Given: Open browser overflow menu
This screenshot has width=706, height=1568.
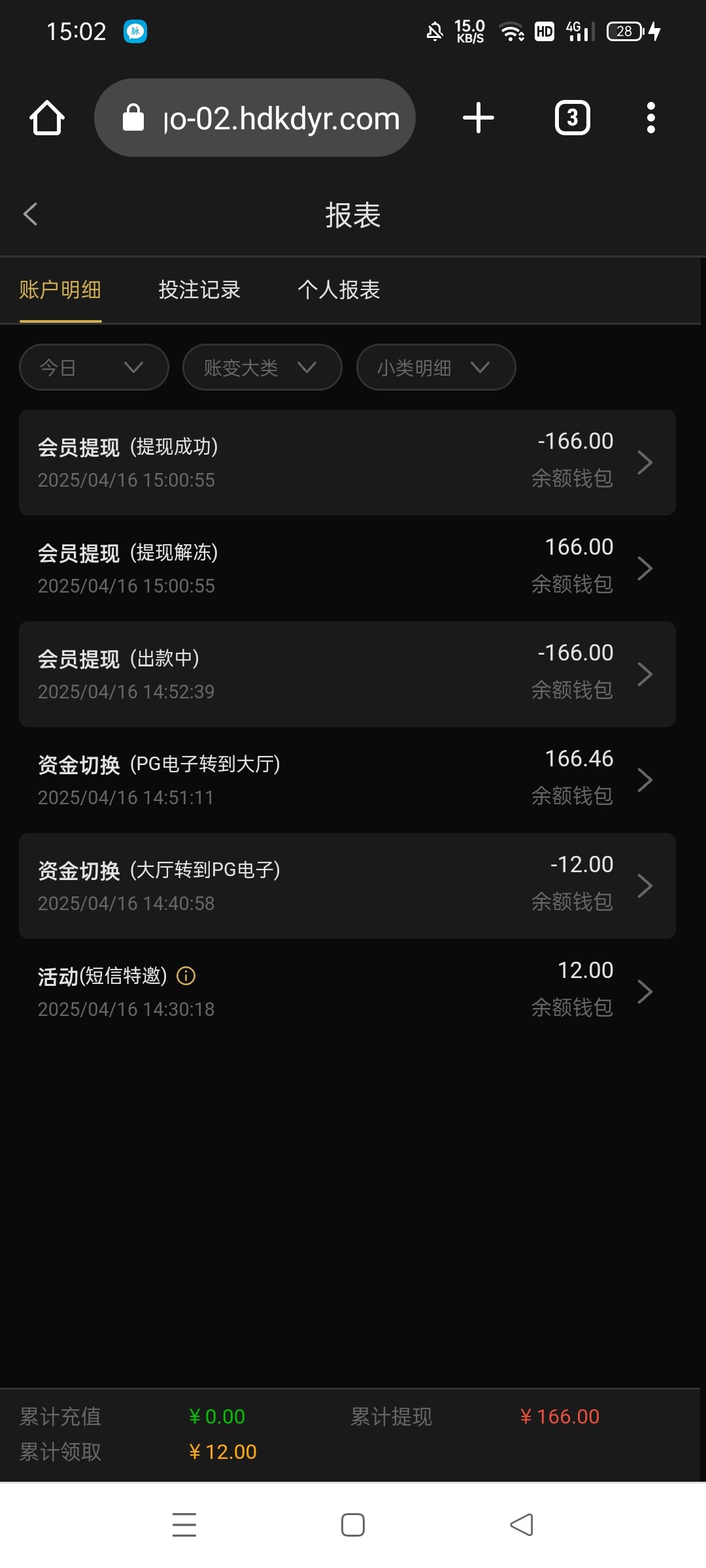Looking at the screenshot, I should [x=650, y=118].
